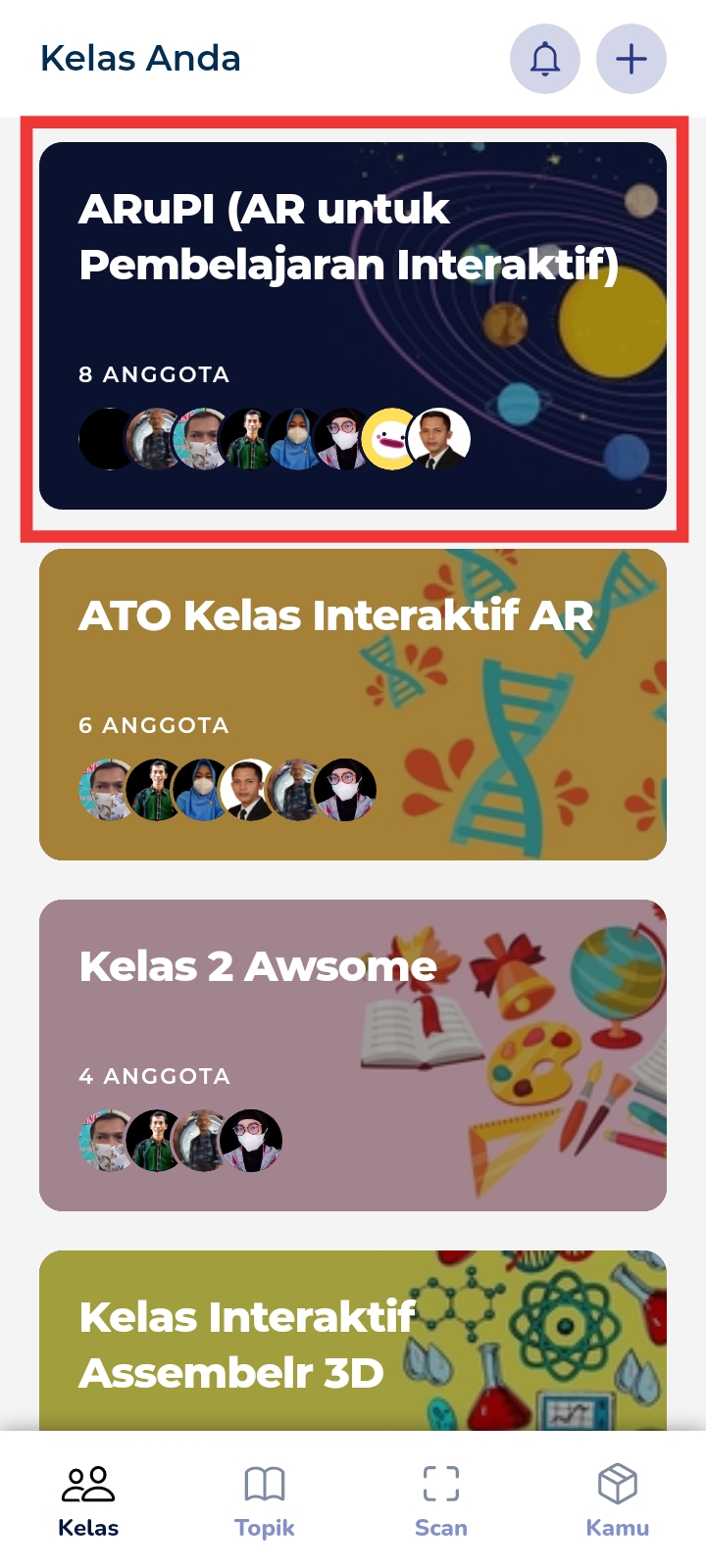
Task: Add a new class with plus button
Action: [631, 59]
